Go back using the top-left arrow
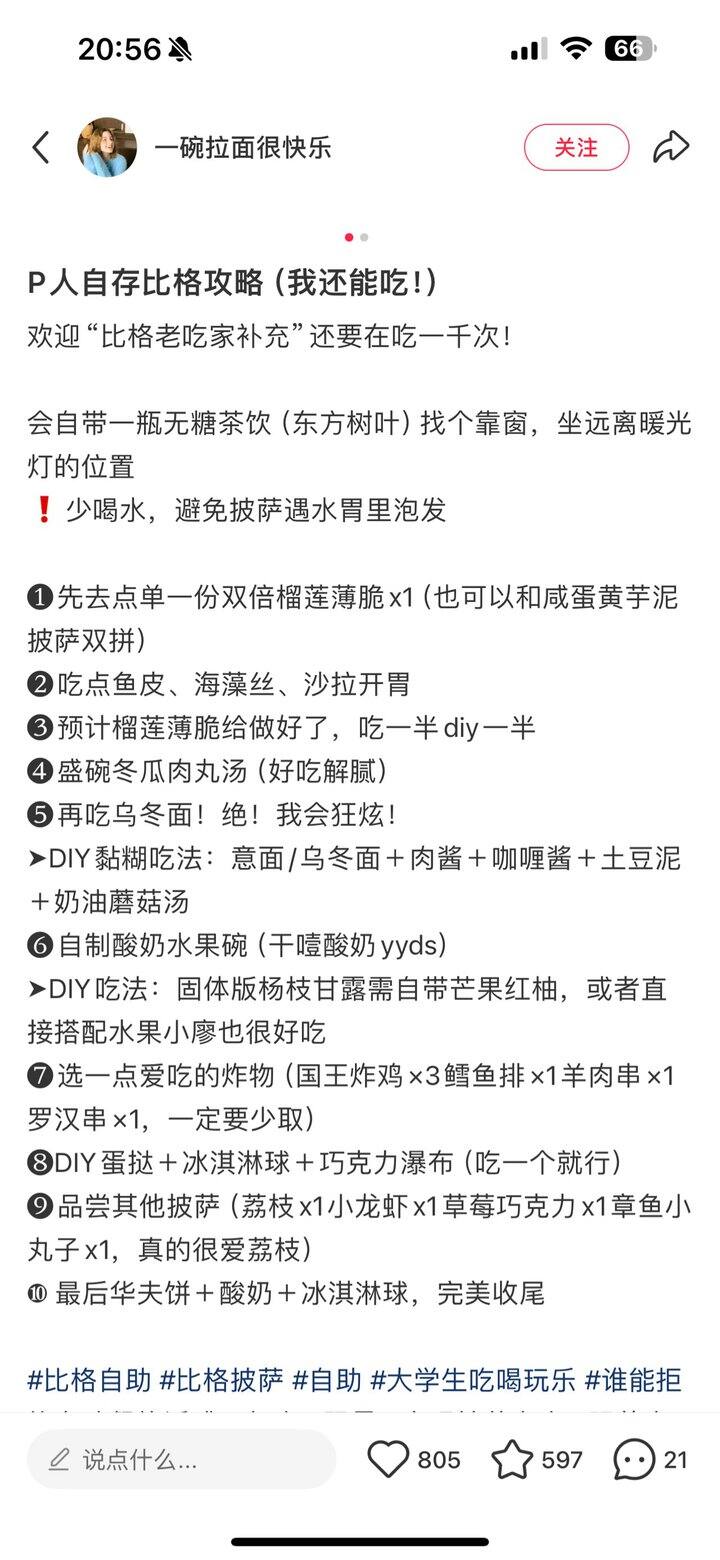The image size is (720, 1560). (x=41, y=148)
